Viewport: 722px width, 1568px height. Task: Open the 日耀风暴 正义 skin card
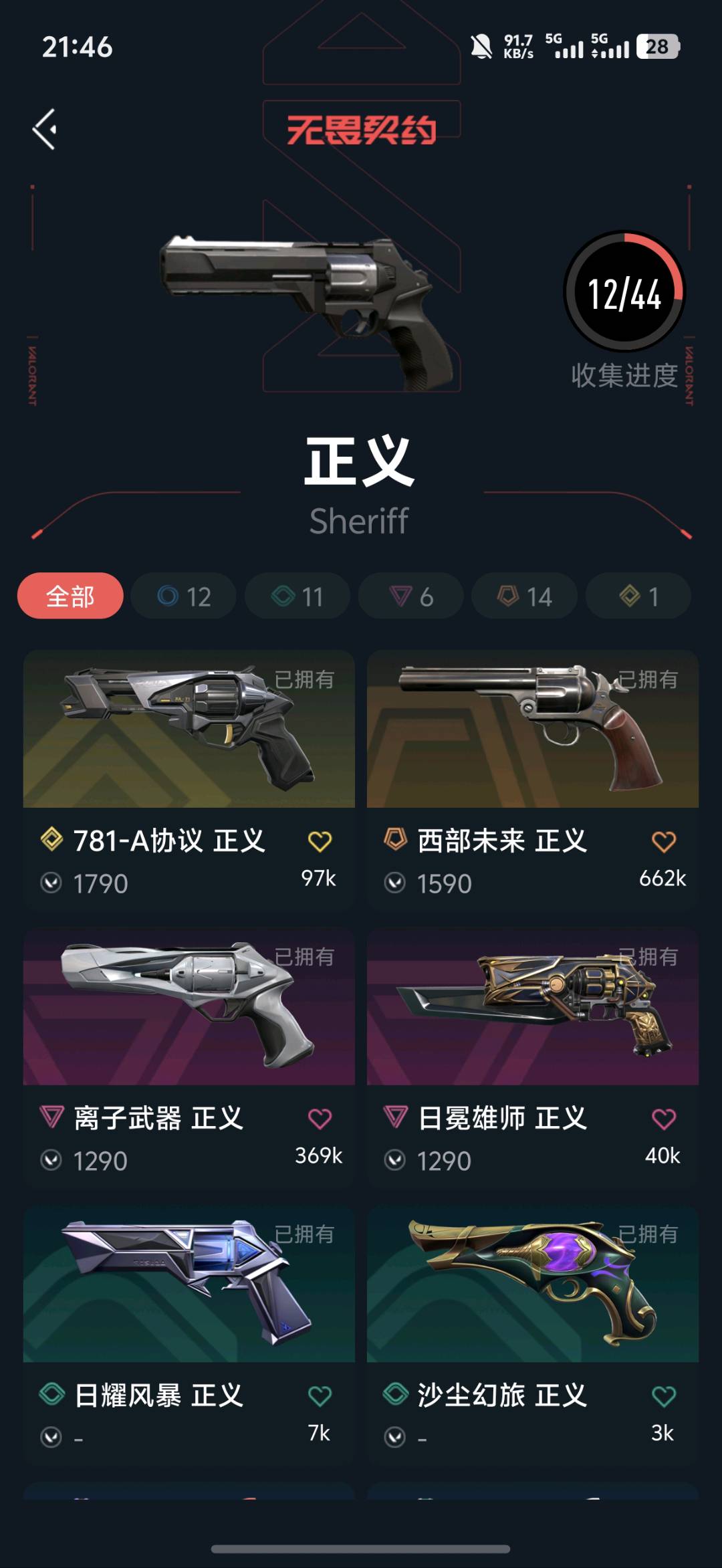pos(189,1334)
